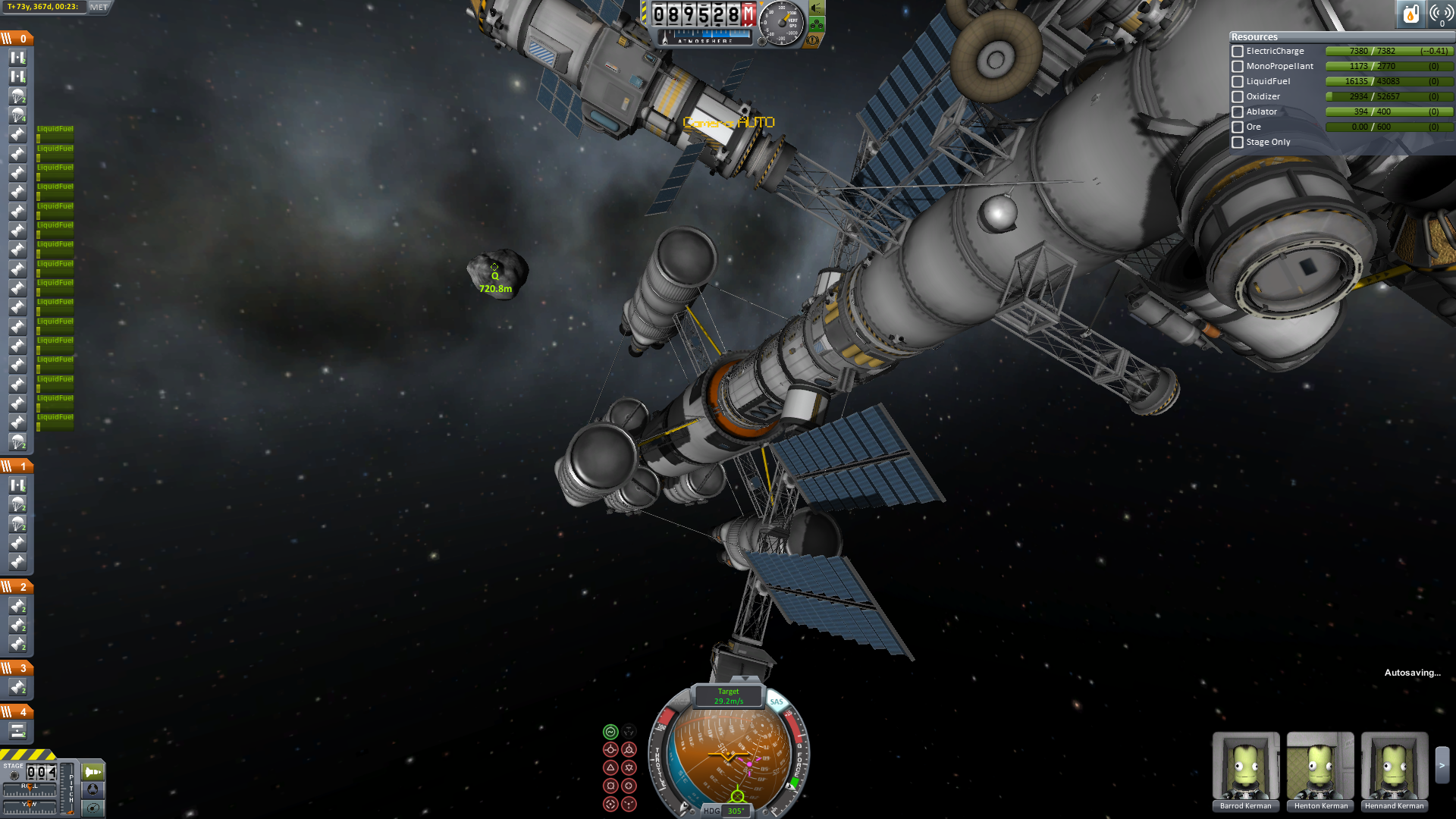Toggle the MET mission time display
Screen dimensions: 1456x819
(99, 7)
